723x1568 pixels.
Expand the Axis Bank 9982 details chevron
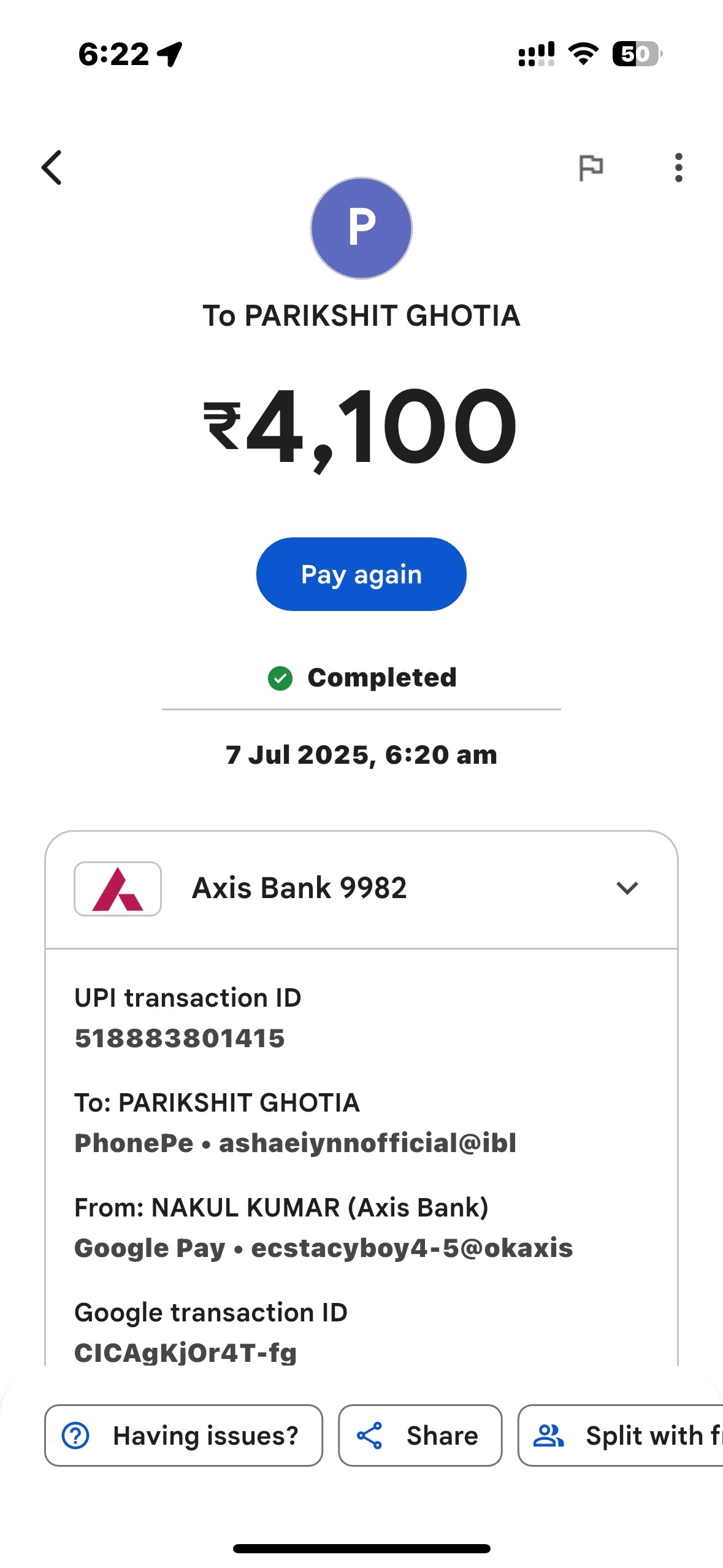click(627, 888)
